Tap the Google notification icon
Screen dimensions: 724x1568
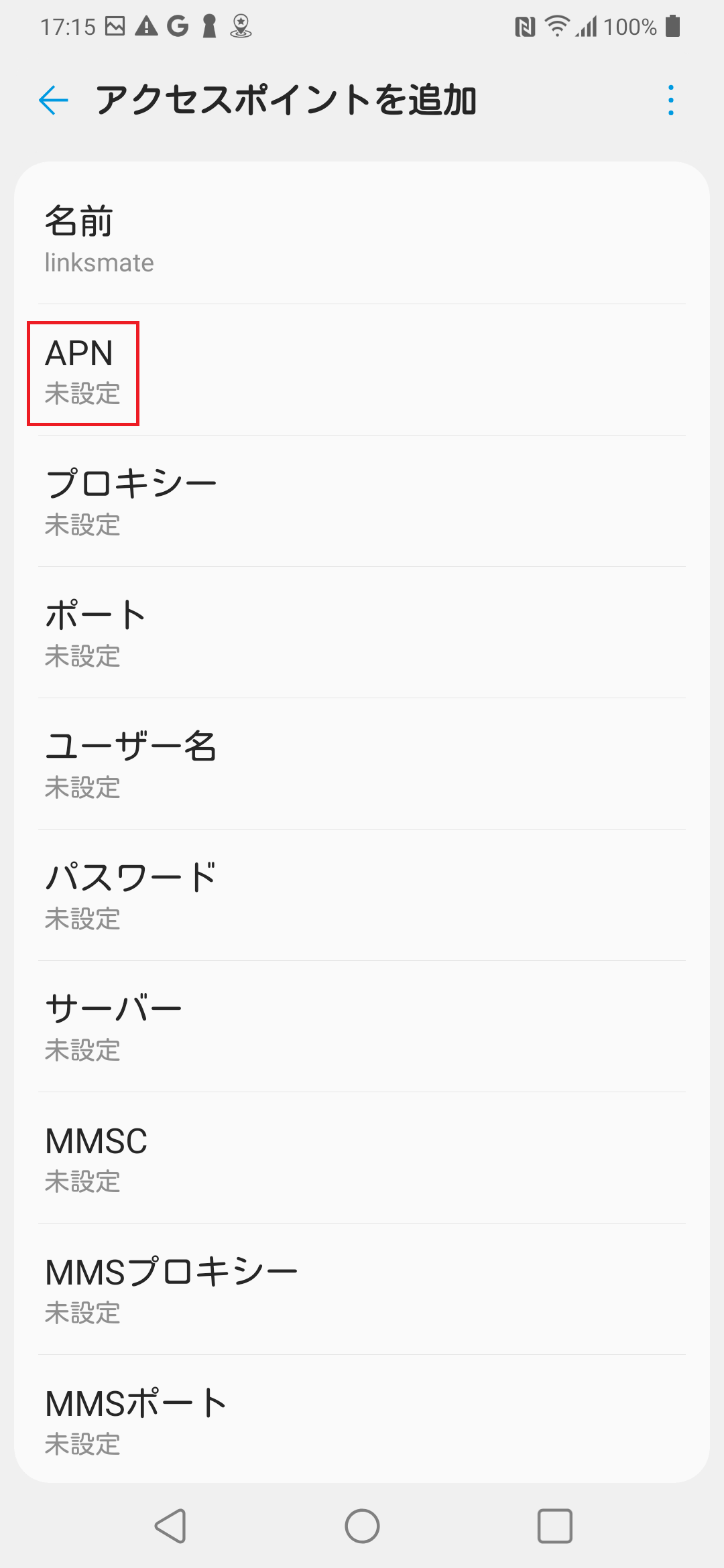176,26
